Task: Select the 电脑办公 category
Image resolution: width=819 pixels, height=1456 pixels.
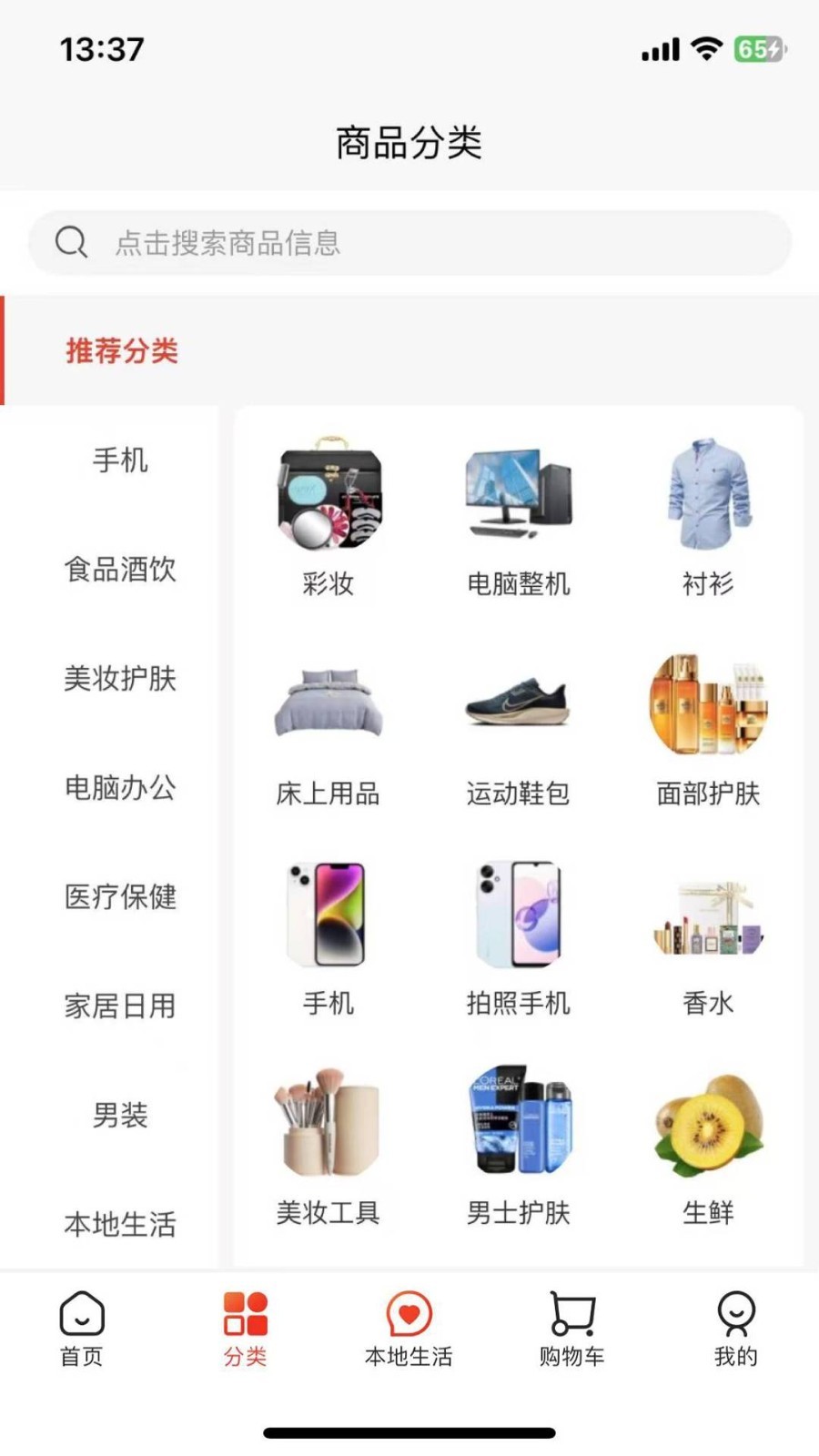Action: pos(119,789)
